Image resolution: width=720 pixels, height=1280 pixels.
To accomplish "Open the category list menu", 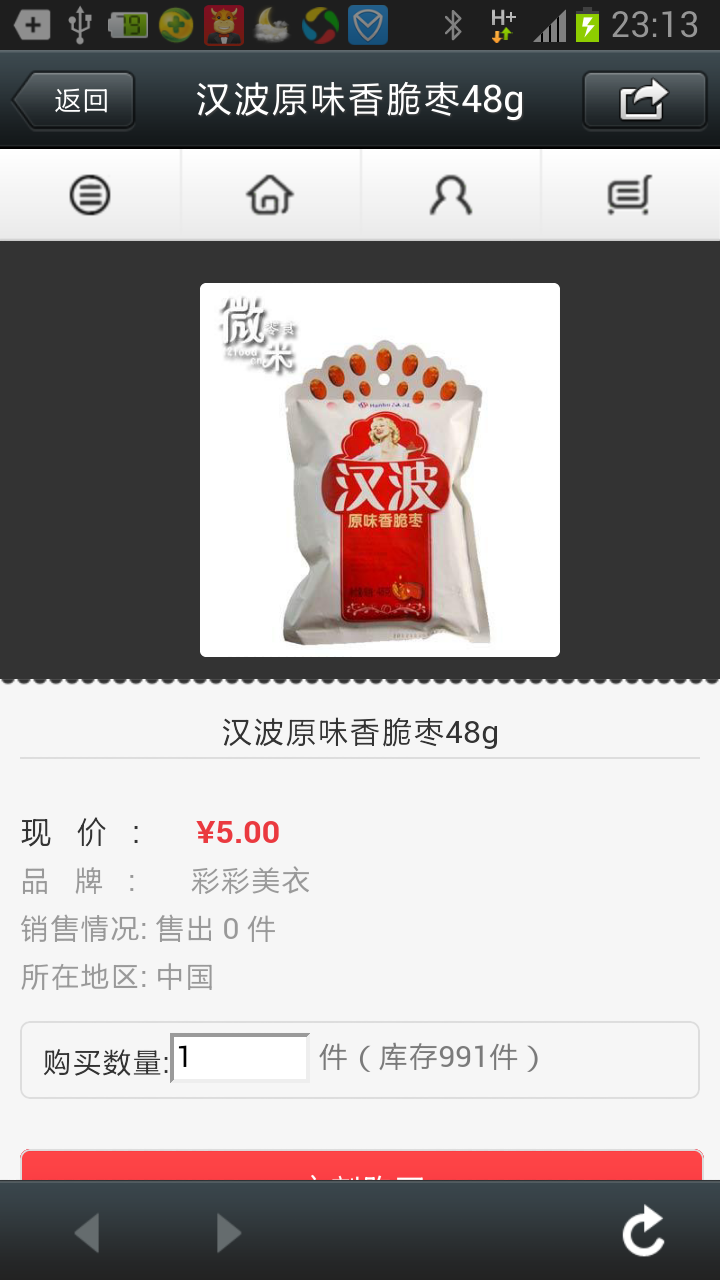I will pos(90,195).
